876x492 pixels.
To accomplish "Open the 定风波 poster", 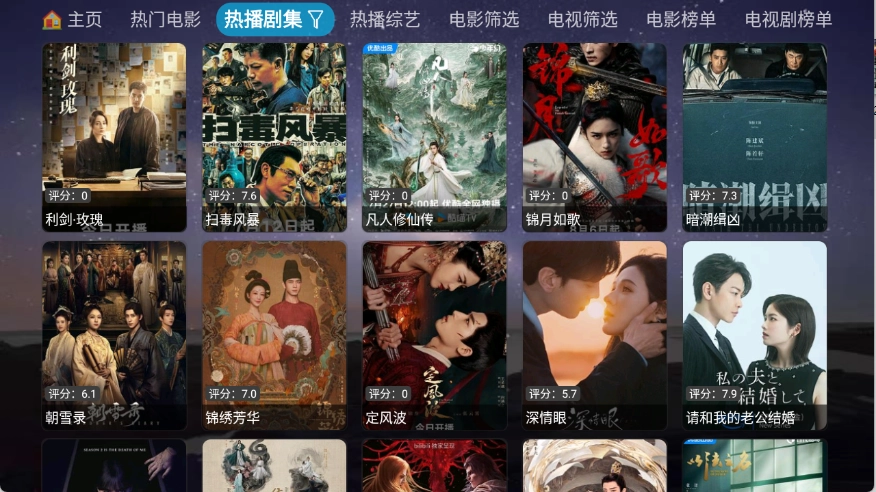I will tap(434, 335).
